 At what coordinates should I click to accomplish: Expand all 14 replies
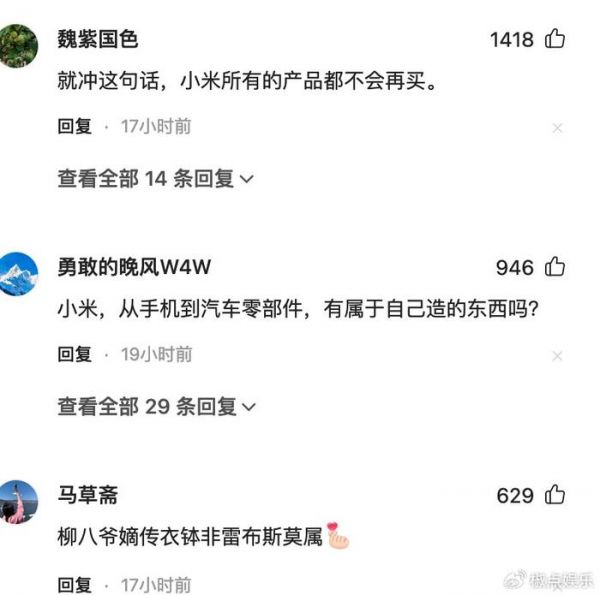[x=155, y=179]
